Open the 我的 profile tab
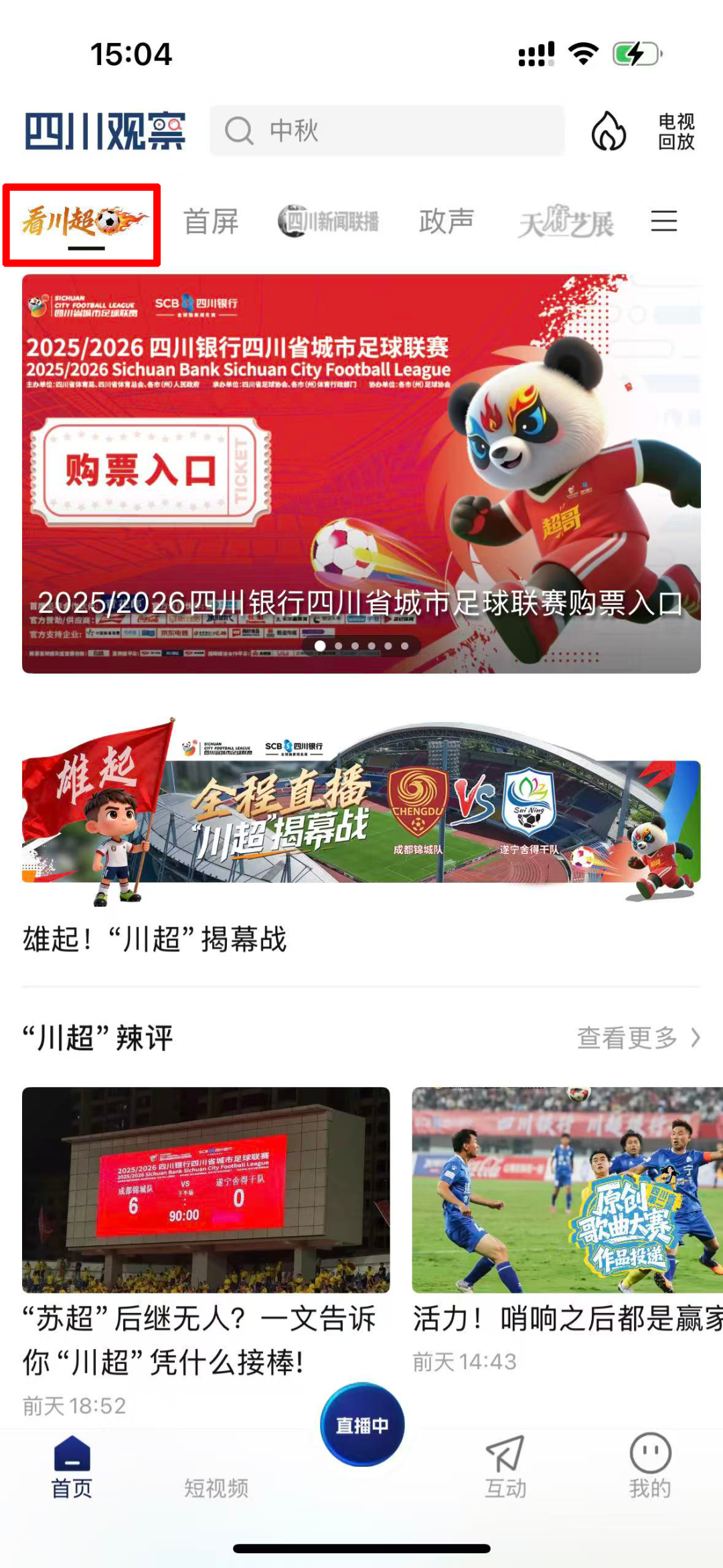This screenshot has width=723, height=1568. (650, 1466)
